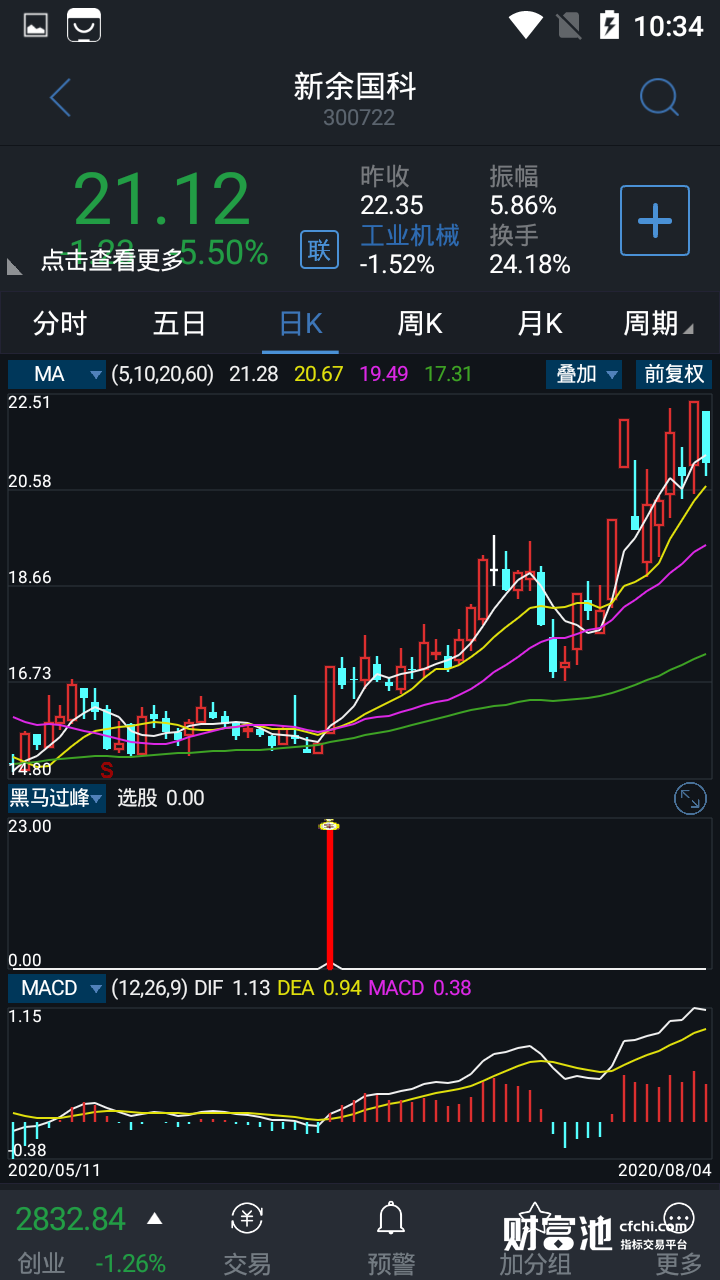720x1280 pixels.
Task: Tap the 联 linked-stocks badge
Action: 319,249
